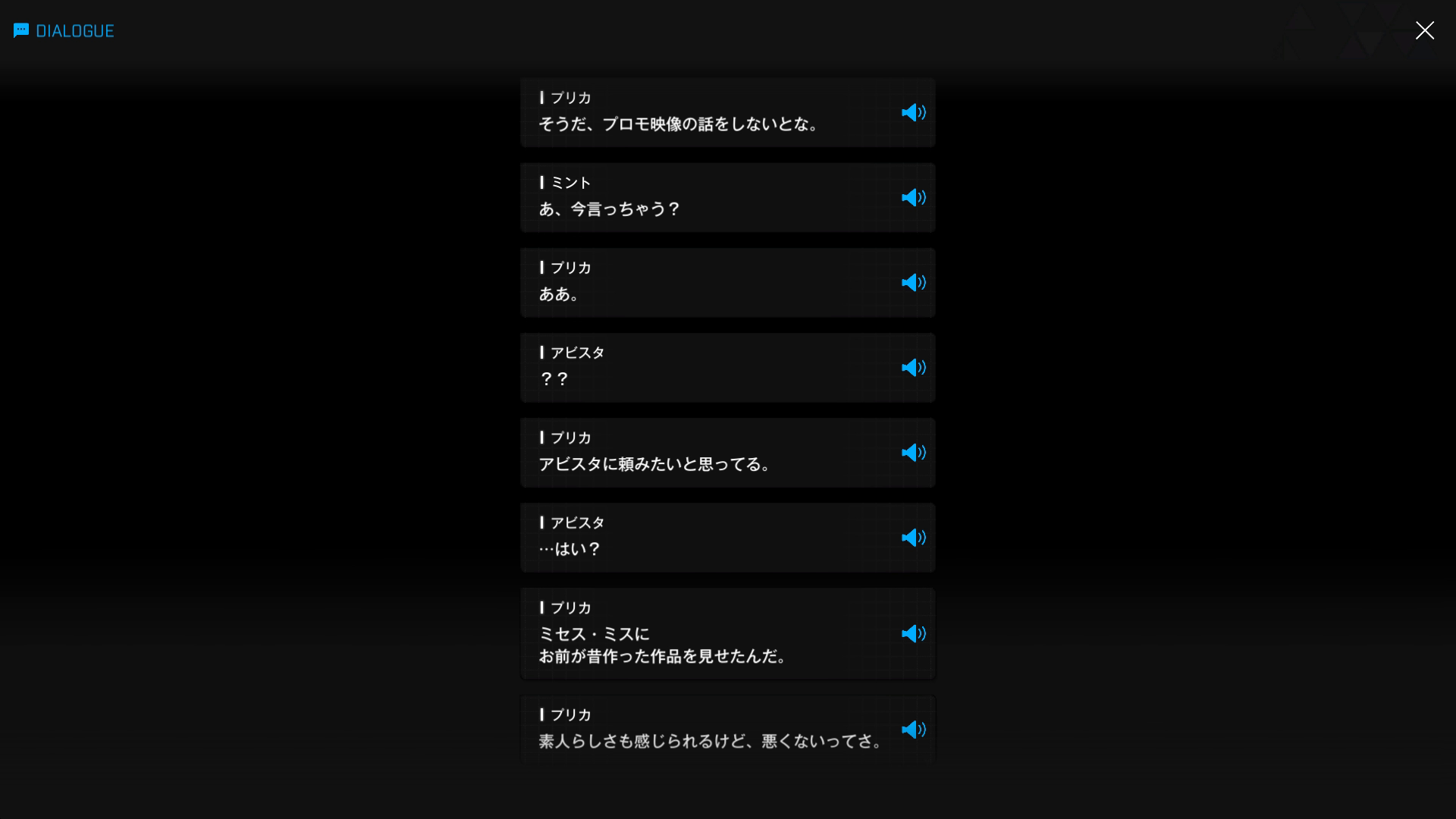Replay アビスタ's "？？" voice line
The width and height of the screenshot is (1456, 819).
click(x=913, y=367)
